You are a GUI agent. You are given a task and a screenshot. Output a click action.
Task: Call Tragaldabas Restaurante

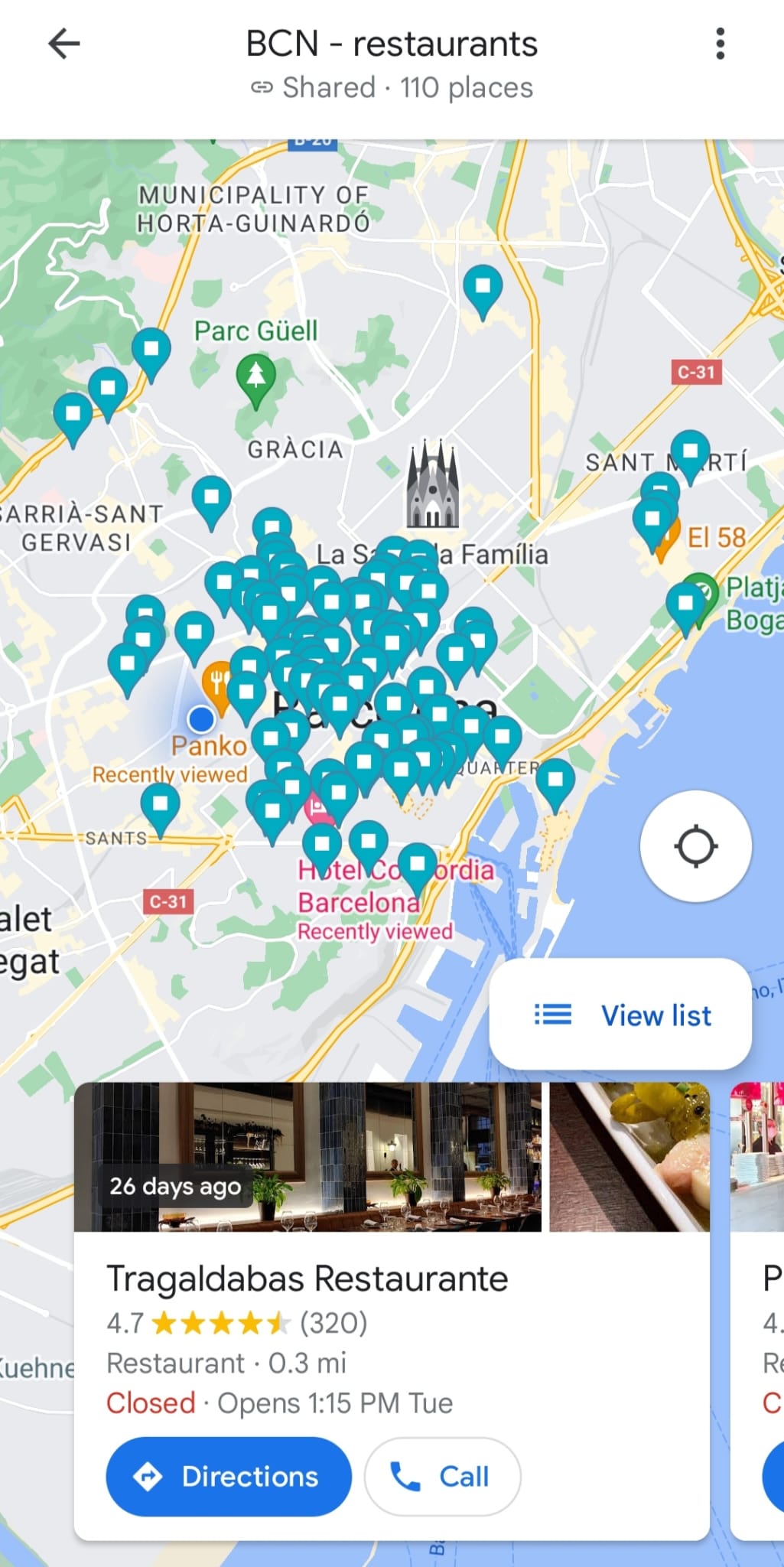[442, 1476]
